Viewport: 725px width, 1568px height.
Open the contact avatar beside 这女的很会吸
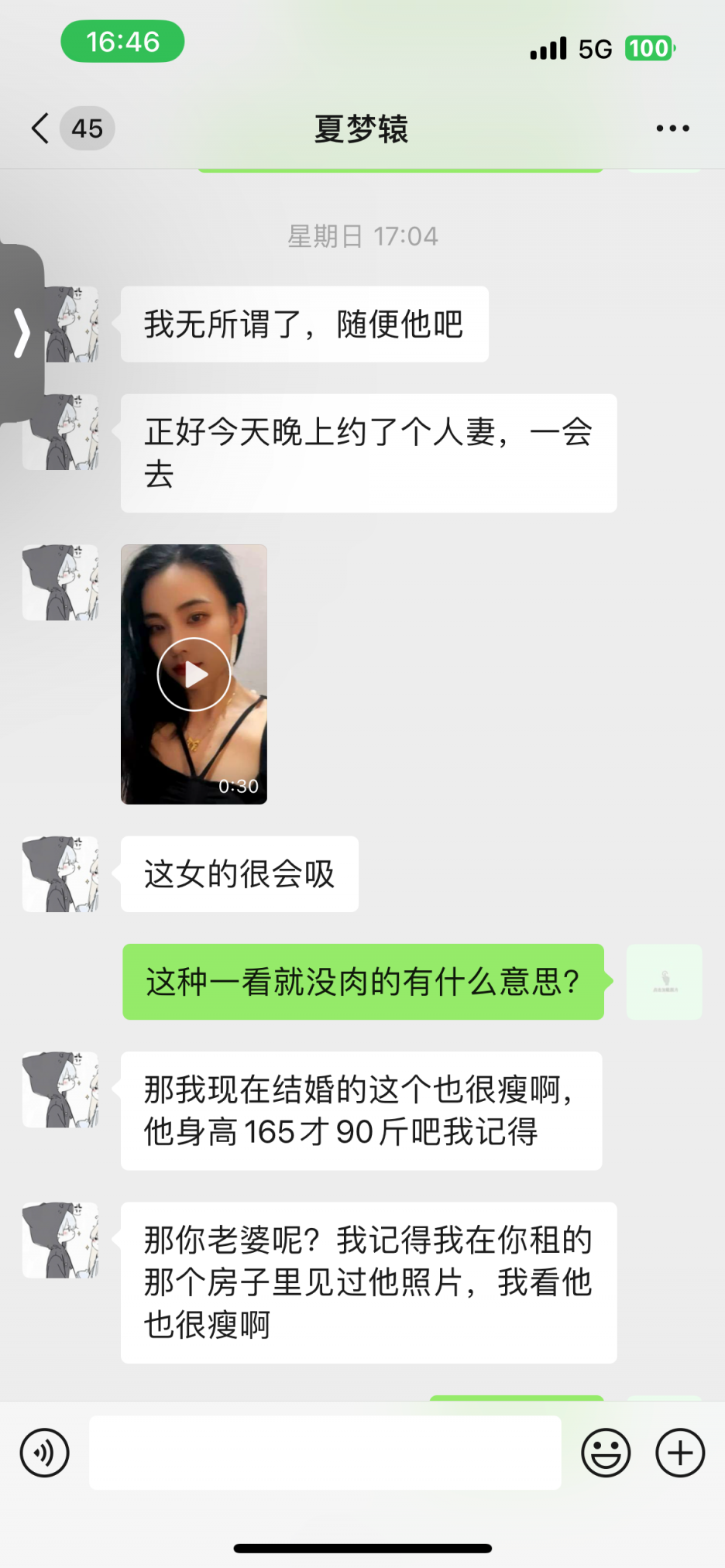tap(60, 873)
